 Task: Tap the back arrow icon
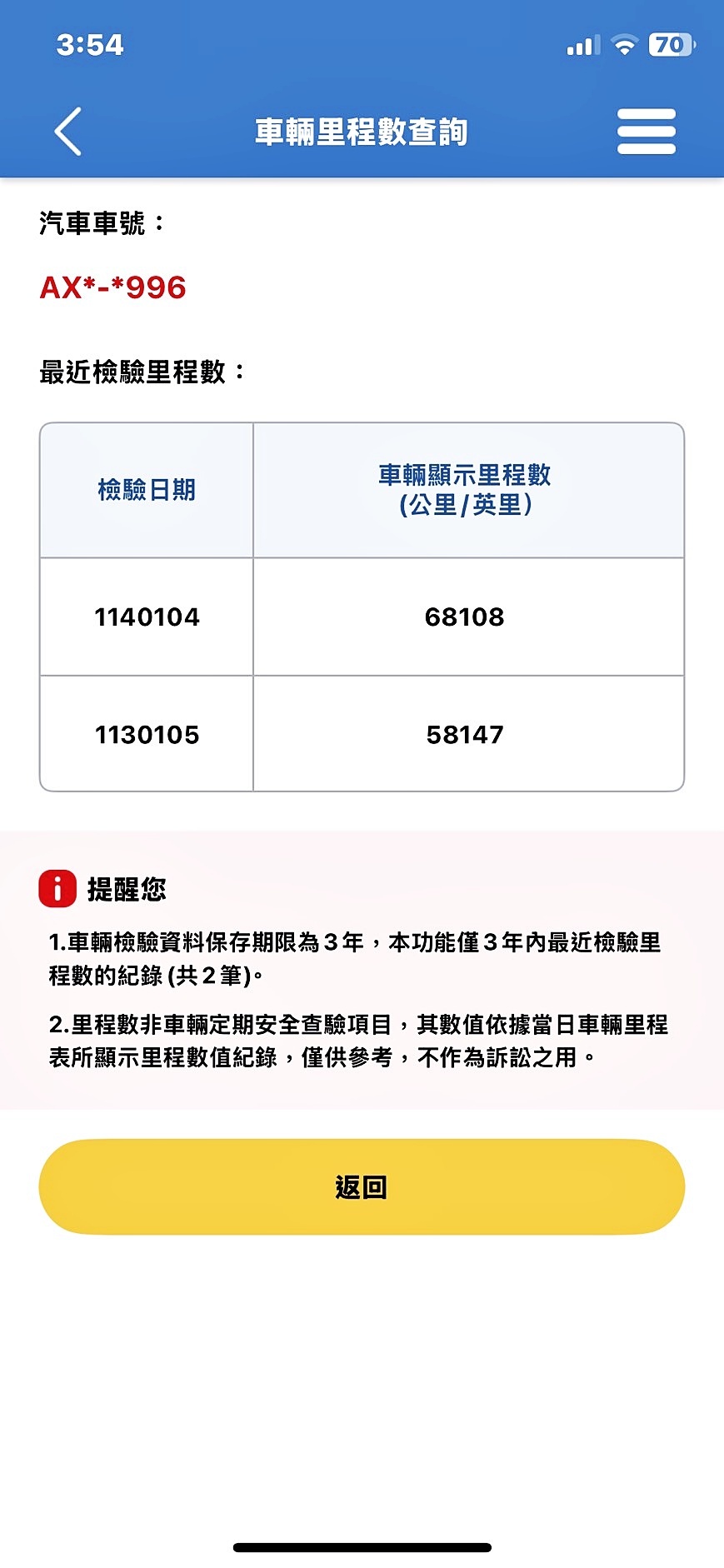pyautogui.click(x=64, y=131)
